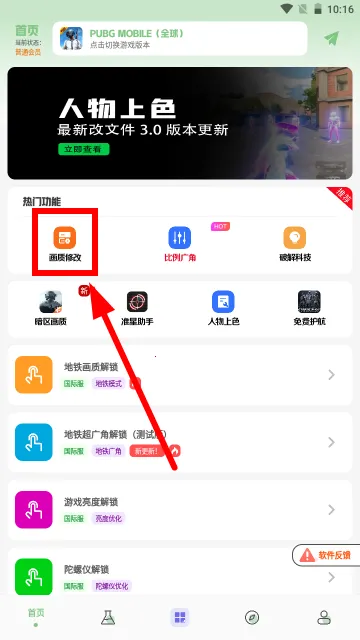Open 人物上色 shortcut
This screenshot has width=360, height=640.
pos(223,308)
